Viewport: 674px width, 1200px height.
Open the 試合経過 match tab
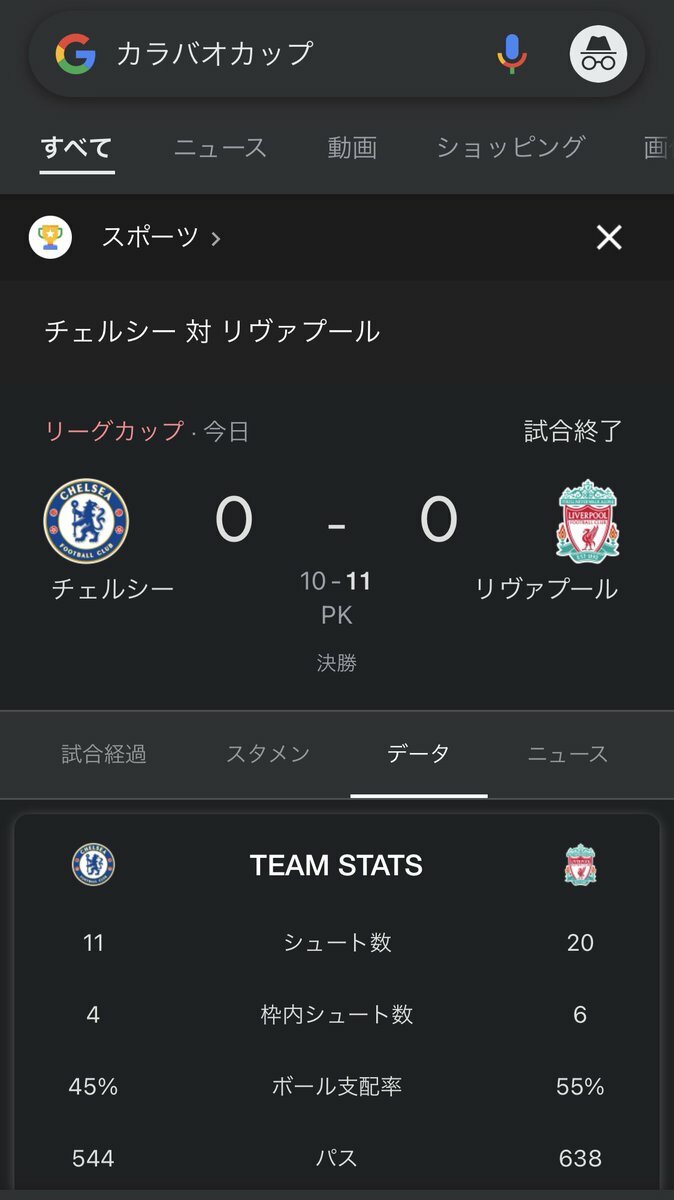point(104,754)
